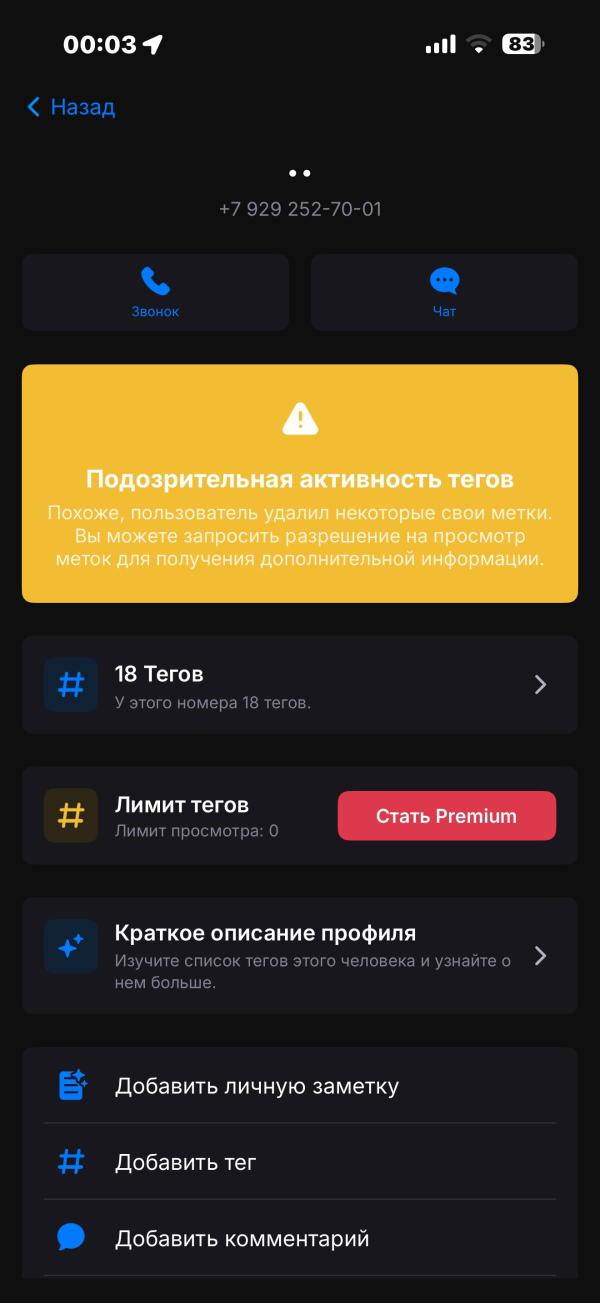This screenshot has height=1303, width=600.
Task: Choose Добавить тег
Action: pyautogui.click(x=300, y=1162)
